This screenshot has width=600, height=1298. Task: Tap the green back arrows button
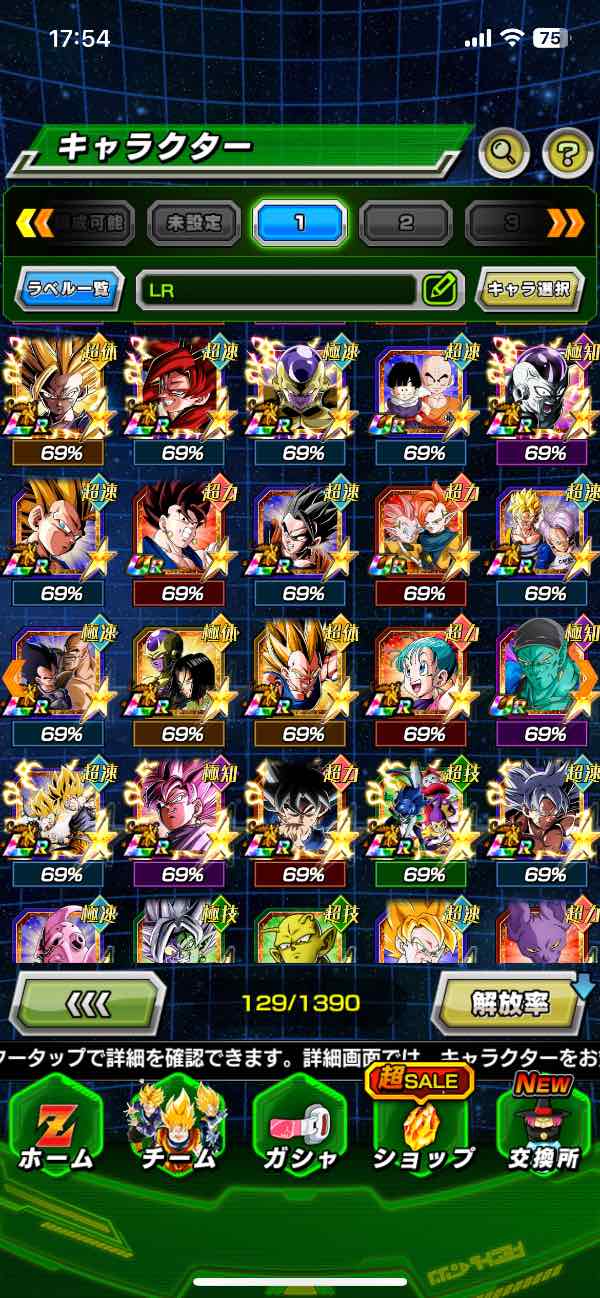coord(86,1002)
